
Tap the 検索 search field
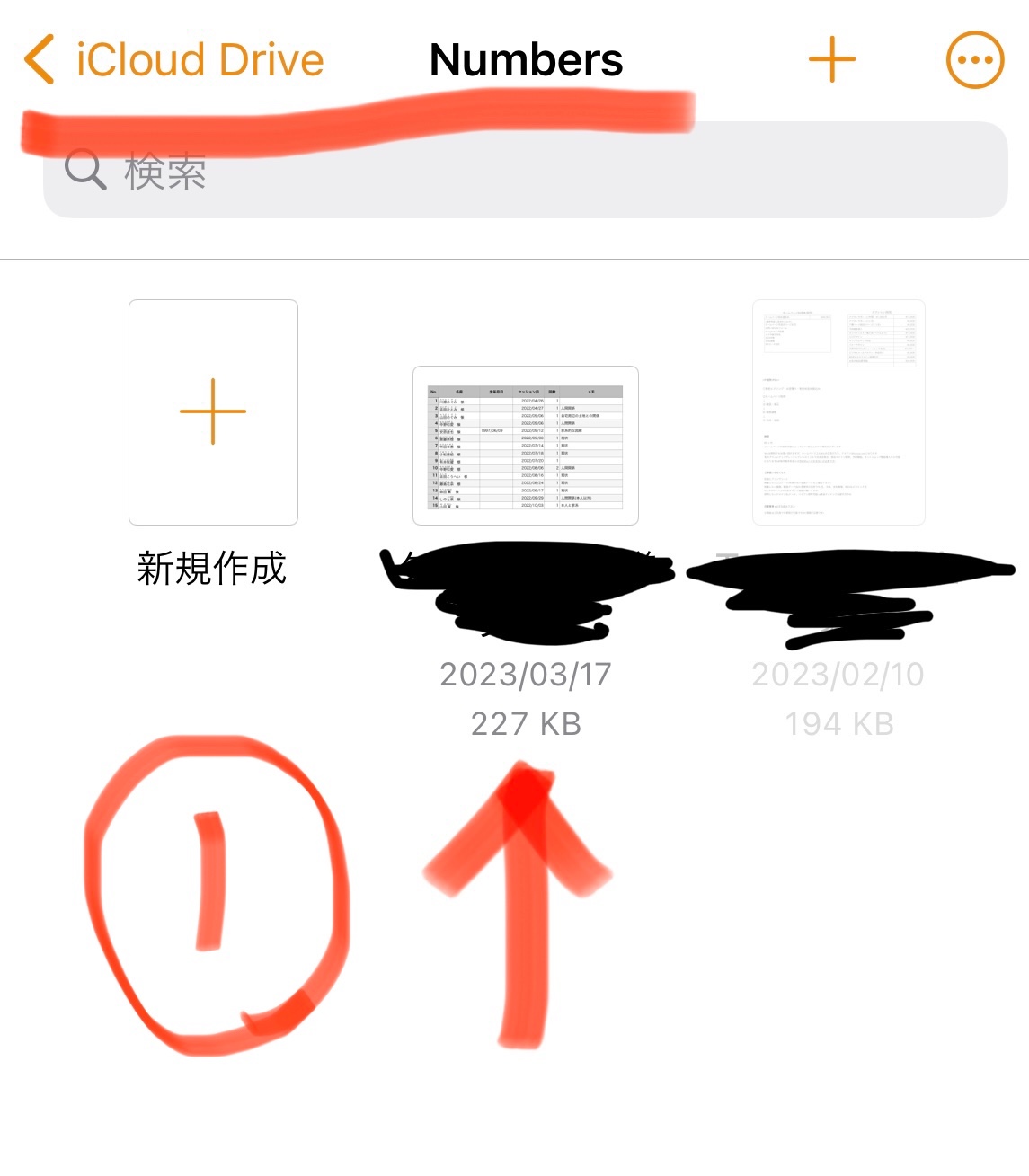pyautogui.click(x=525, y=172)
